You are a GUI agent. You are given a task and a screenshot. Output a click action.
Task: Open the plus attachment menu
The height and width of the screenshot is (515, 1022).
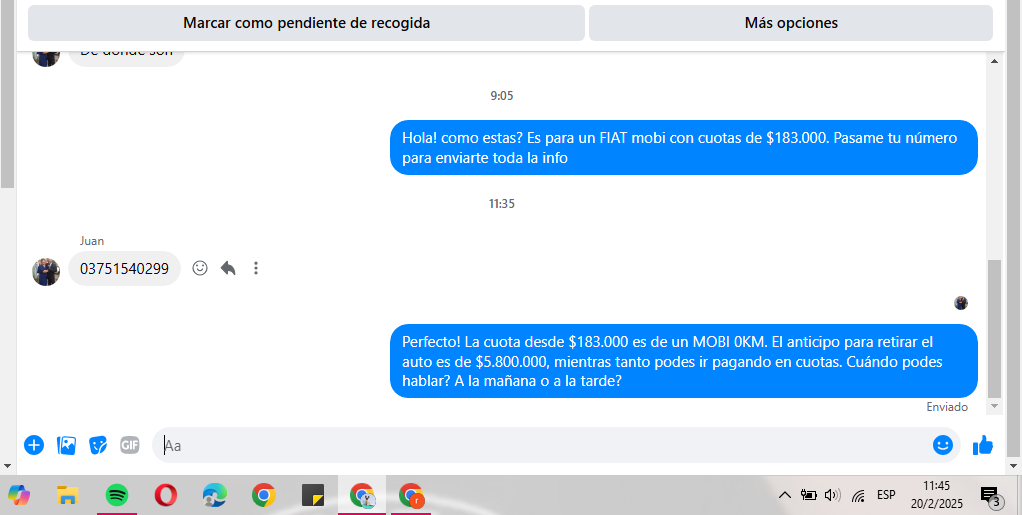click(34, 445)
